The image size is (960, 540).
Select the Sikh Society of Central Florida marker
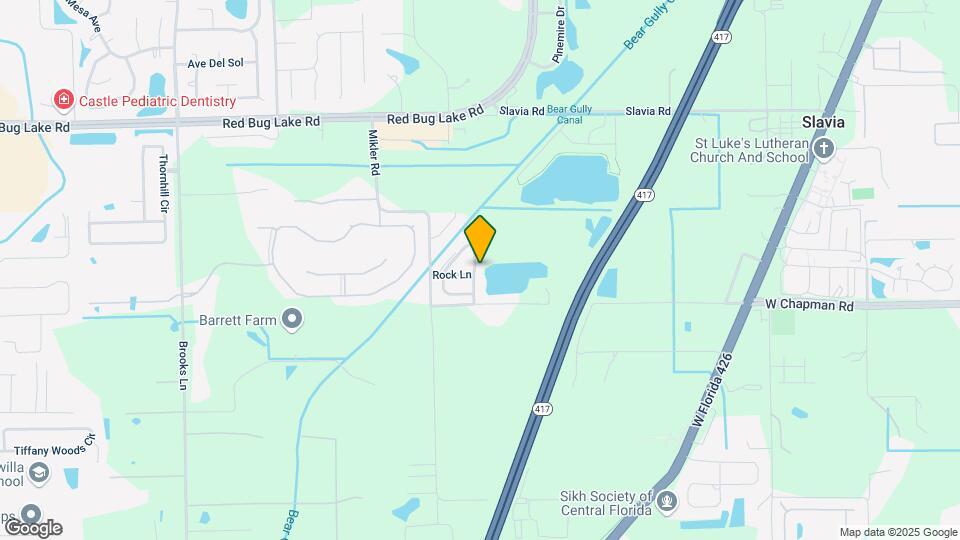pyautogui.click(x=668, y=499)
